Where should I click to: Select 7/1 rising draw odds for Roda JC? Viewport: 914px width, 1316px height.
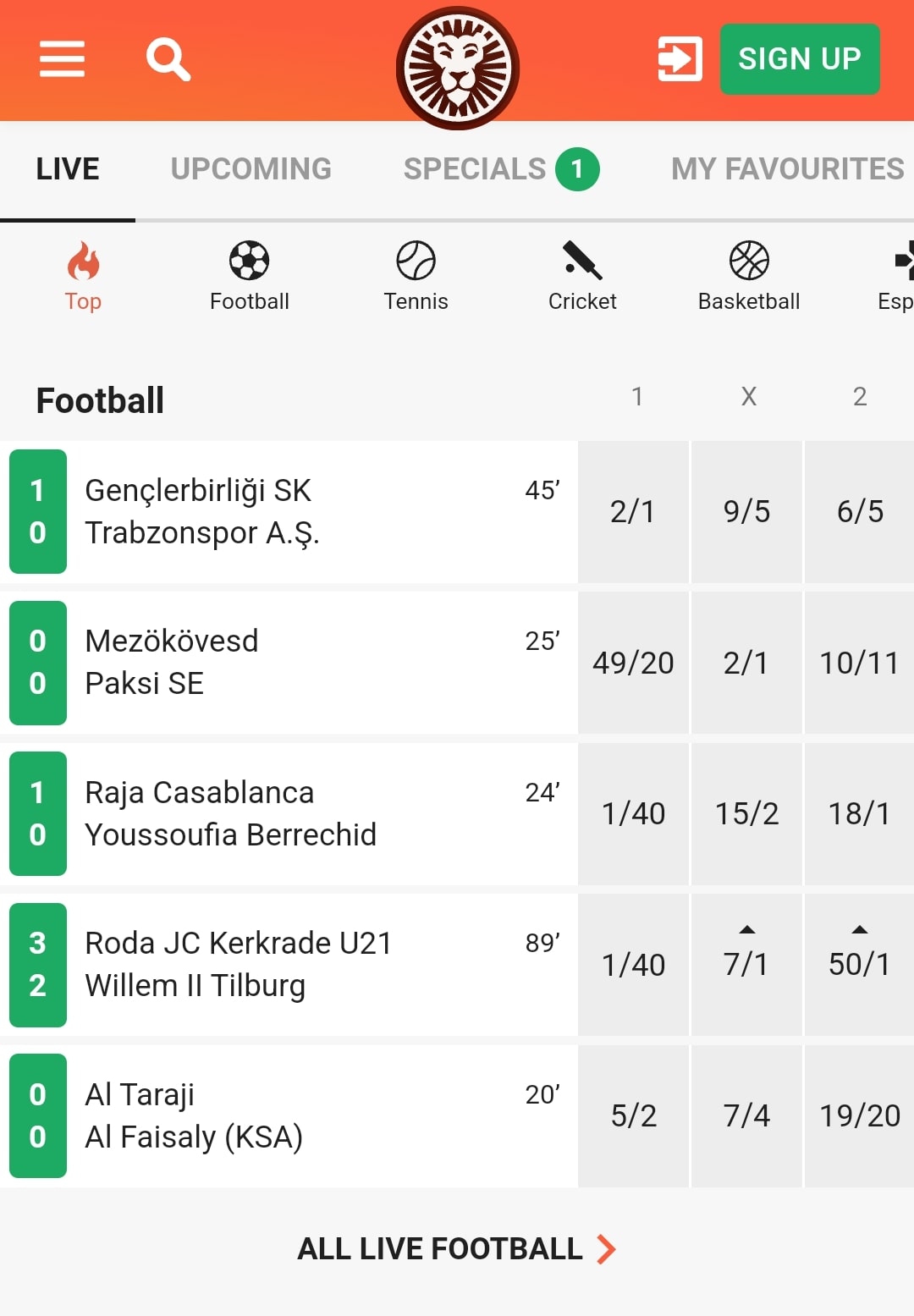pyautogui.click(x=747, y=964)
